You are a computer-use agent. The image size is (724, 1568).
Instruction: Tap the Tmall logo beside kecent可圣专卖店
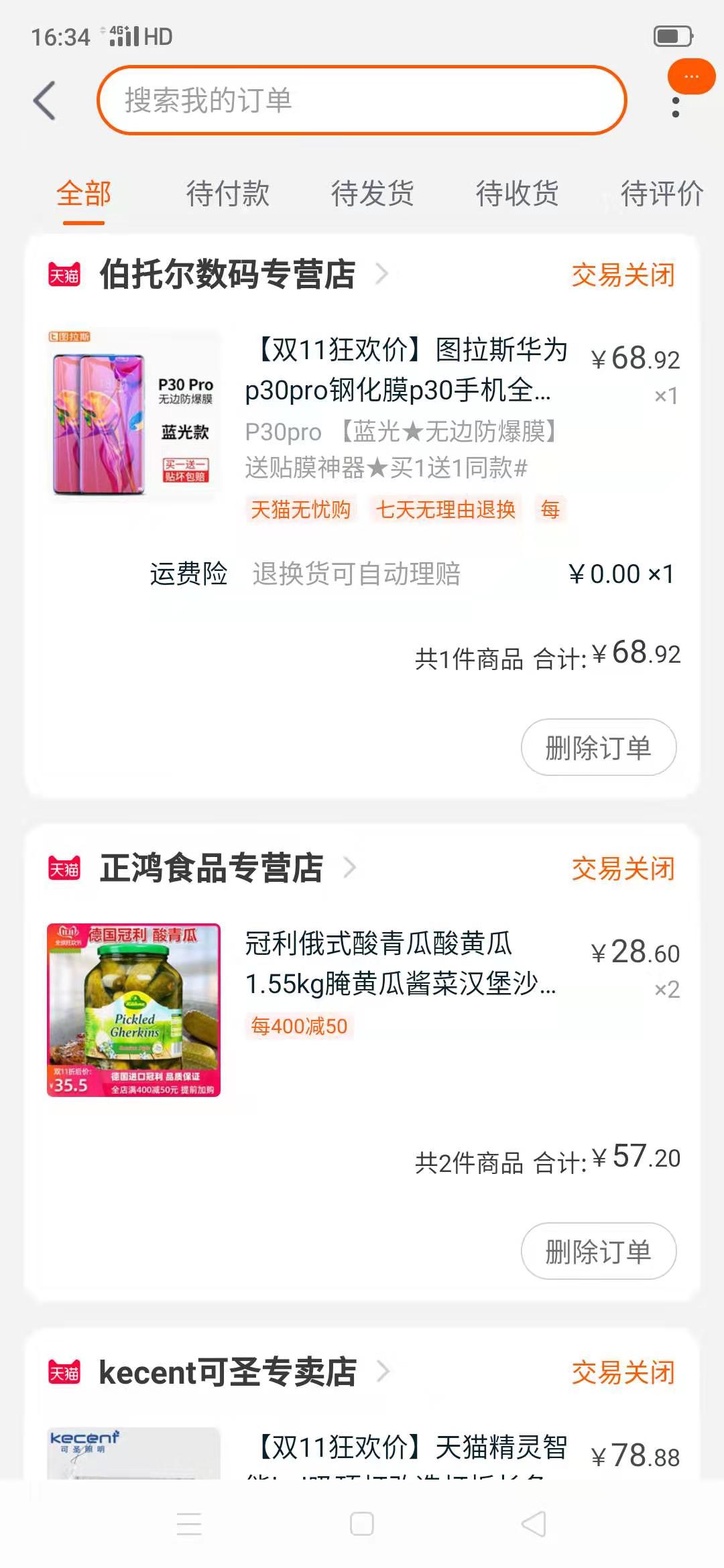65,1372
